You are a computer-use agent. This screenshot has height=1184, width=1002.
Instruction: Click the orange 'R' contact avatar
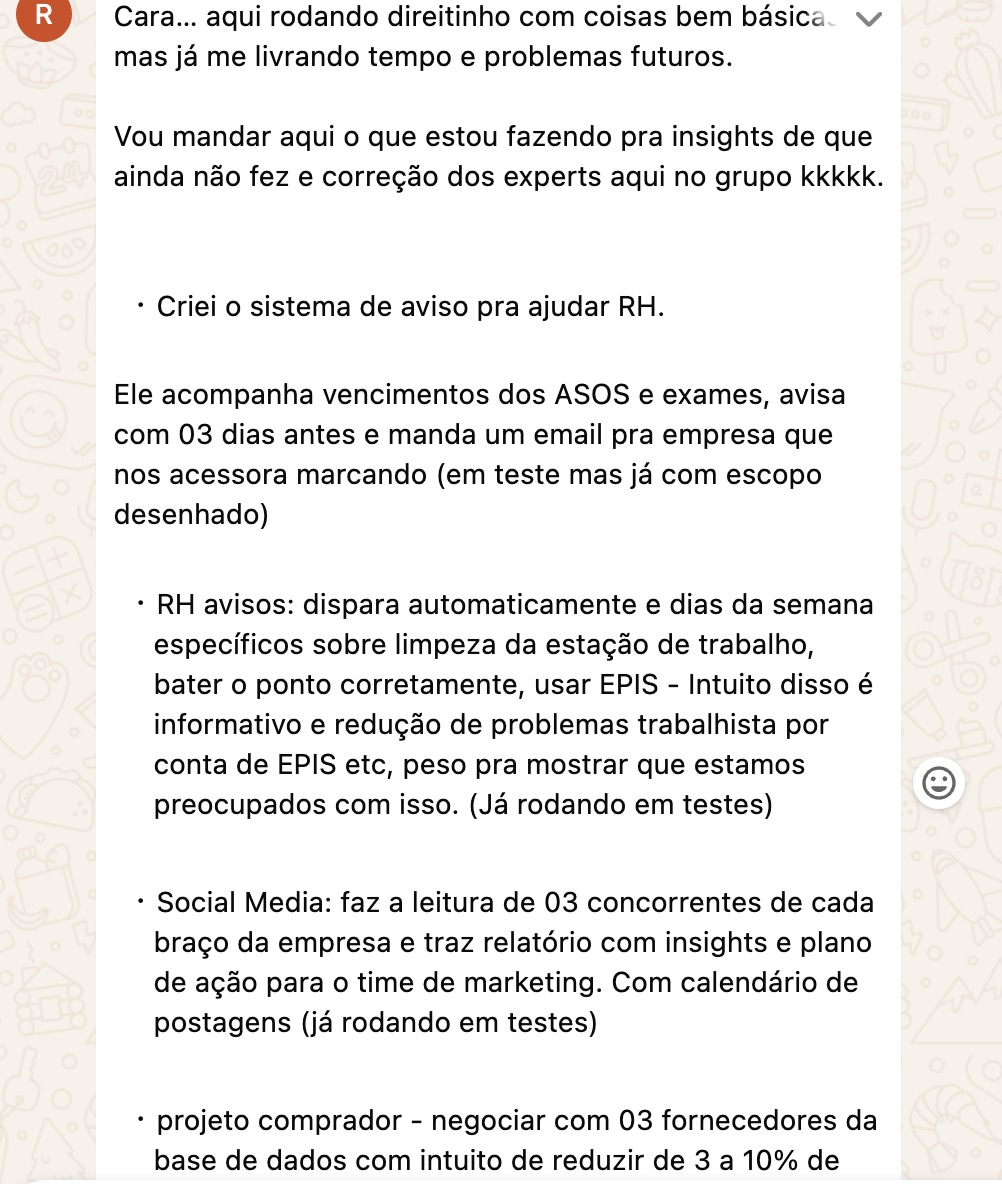click(x=44, y=18)
